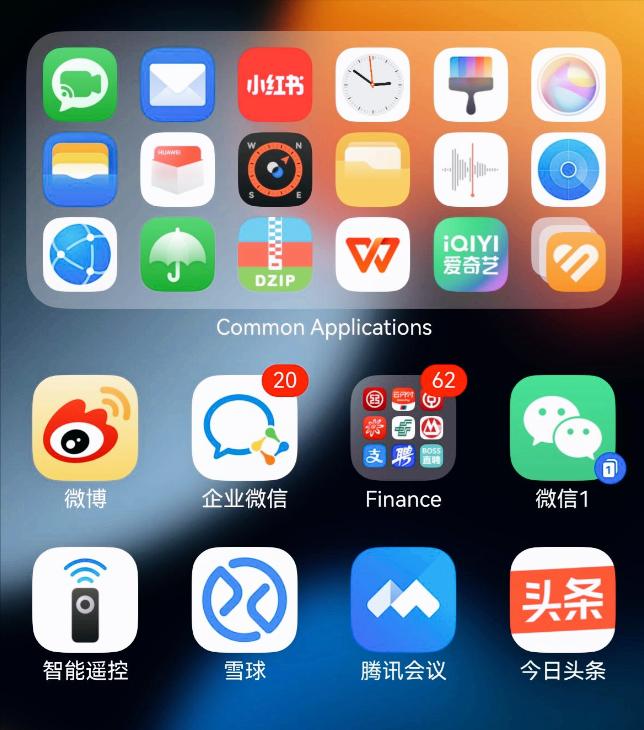The width and height of the screenshot is (644, 730).
Task: Open the Compass app
Action: tap(275, 170)
